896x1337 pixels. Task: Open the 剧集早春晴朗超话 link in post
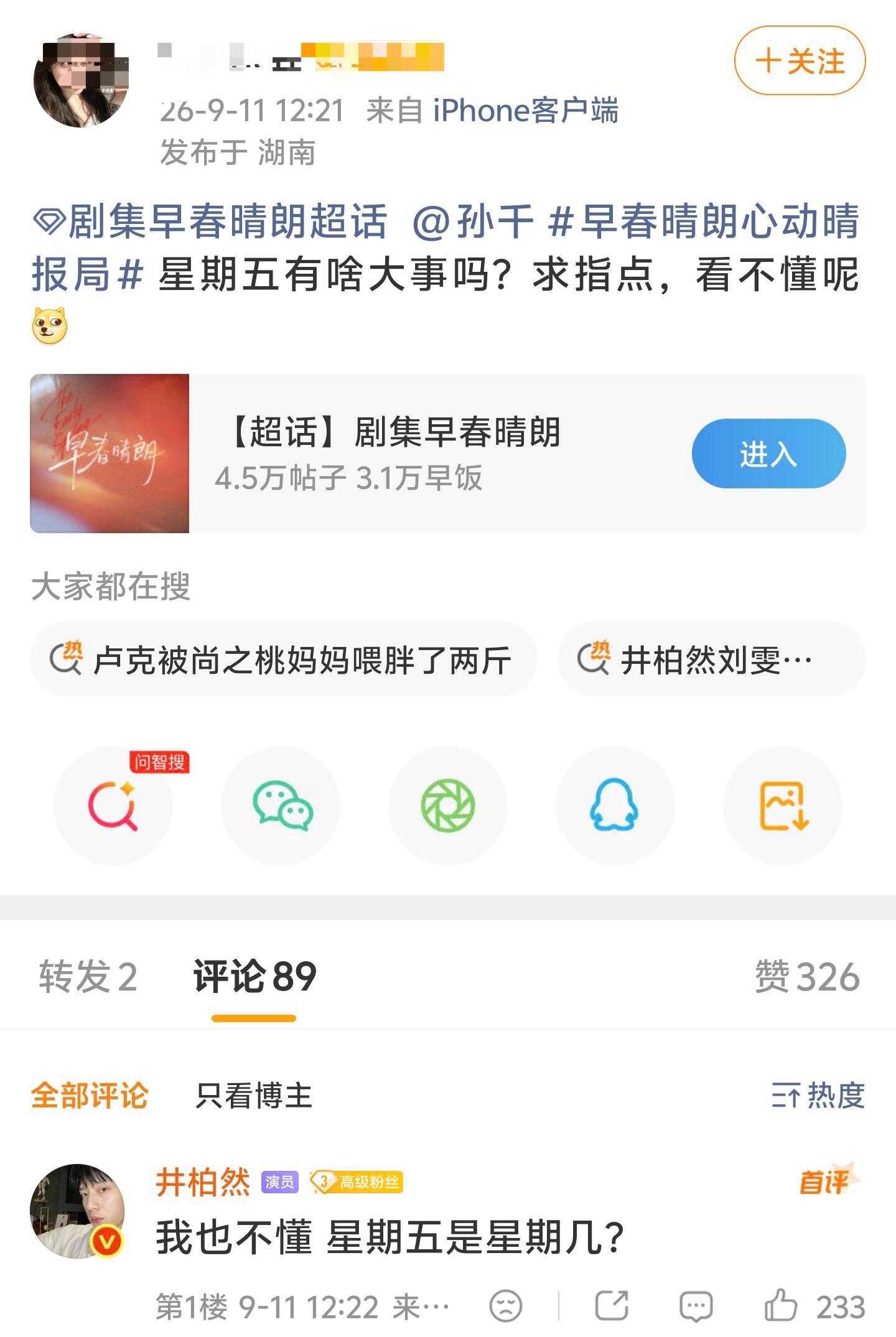point(210,221)
